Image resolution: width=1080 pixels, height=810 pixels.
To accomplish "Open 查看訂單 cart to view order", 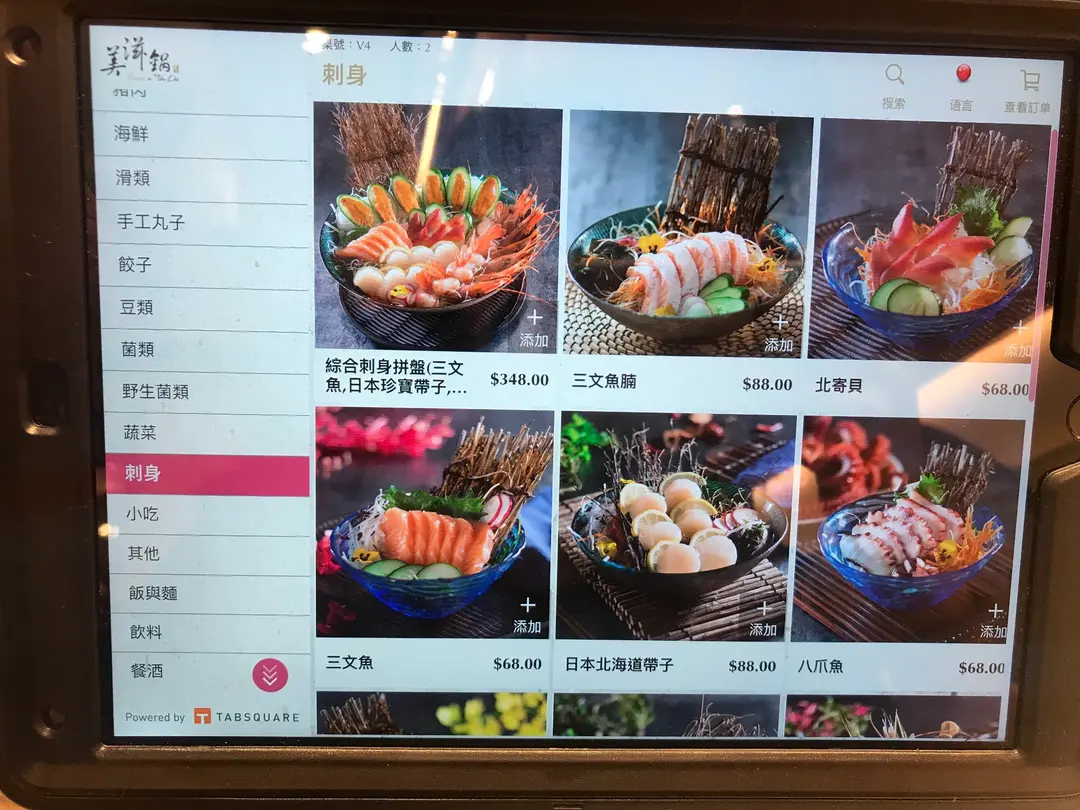I will tap(1028, 91).
